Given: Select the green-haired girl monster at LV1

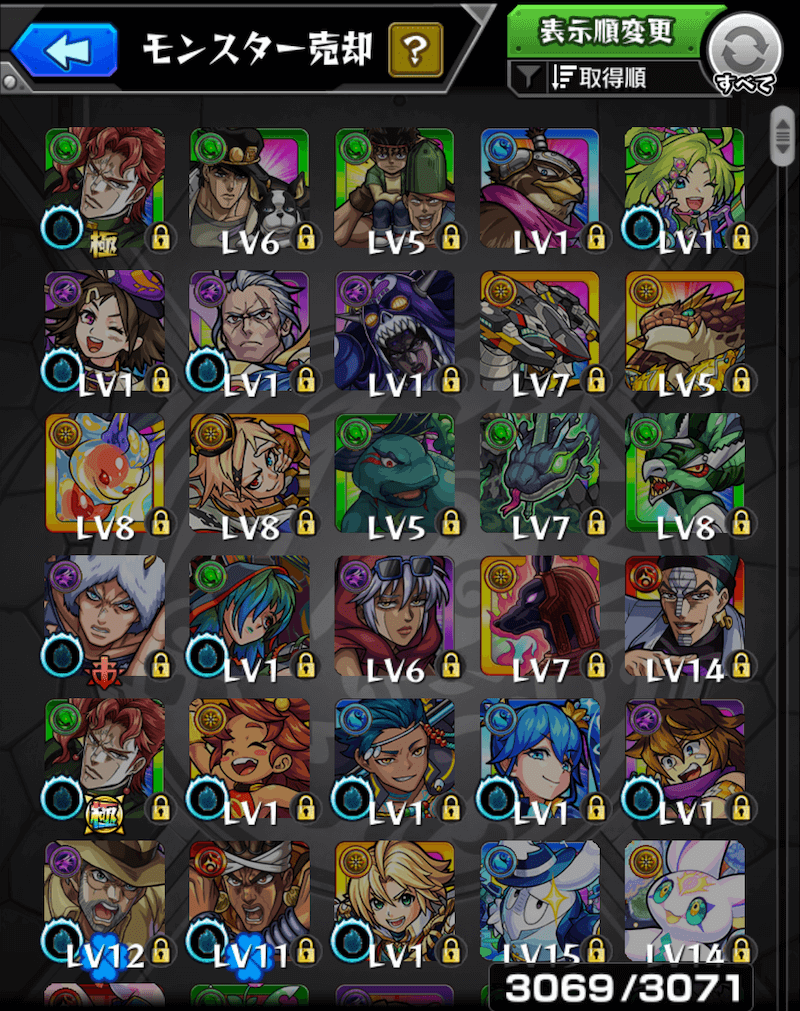Looking at the screenshot, I should pyautogui.click(x=685, y=190).
